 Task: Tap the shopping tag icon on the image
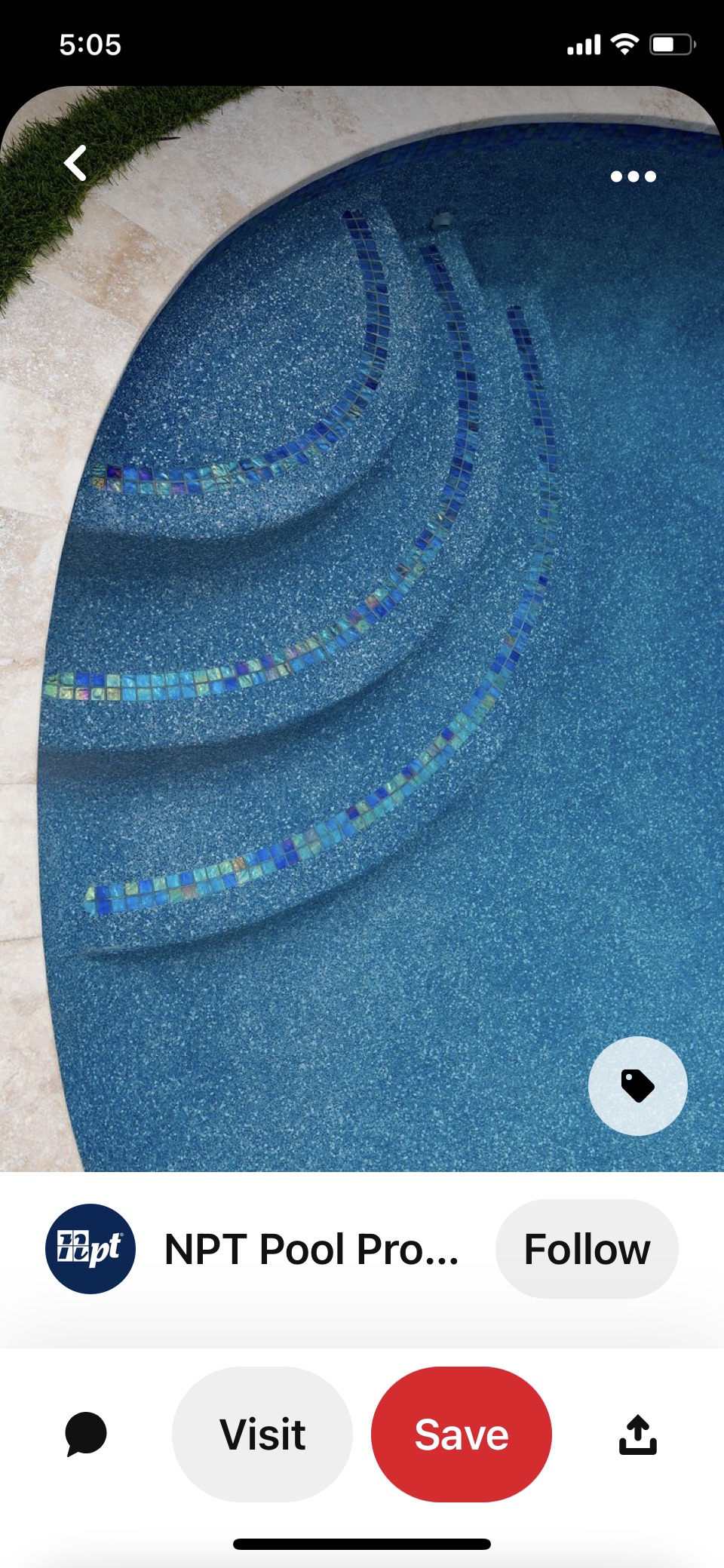[x=637, y=1086]
